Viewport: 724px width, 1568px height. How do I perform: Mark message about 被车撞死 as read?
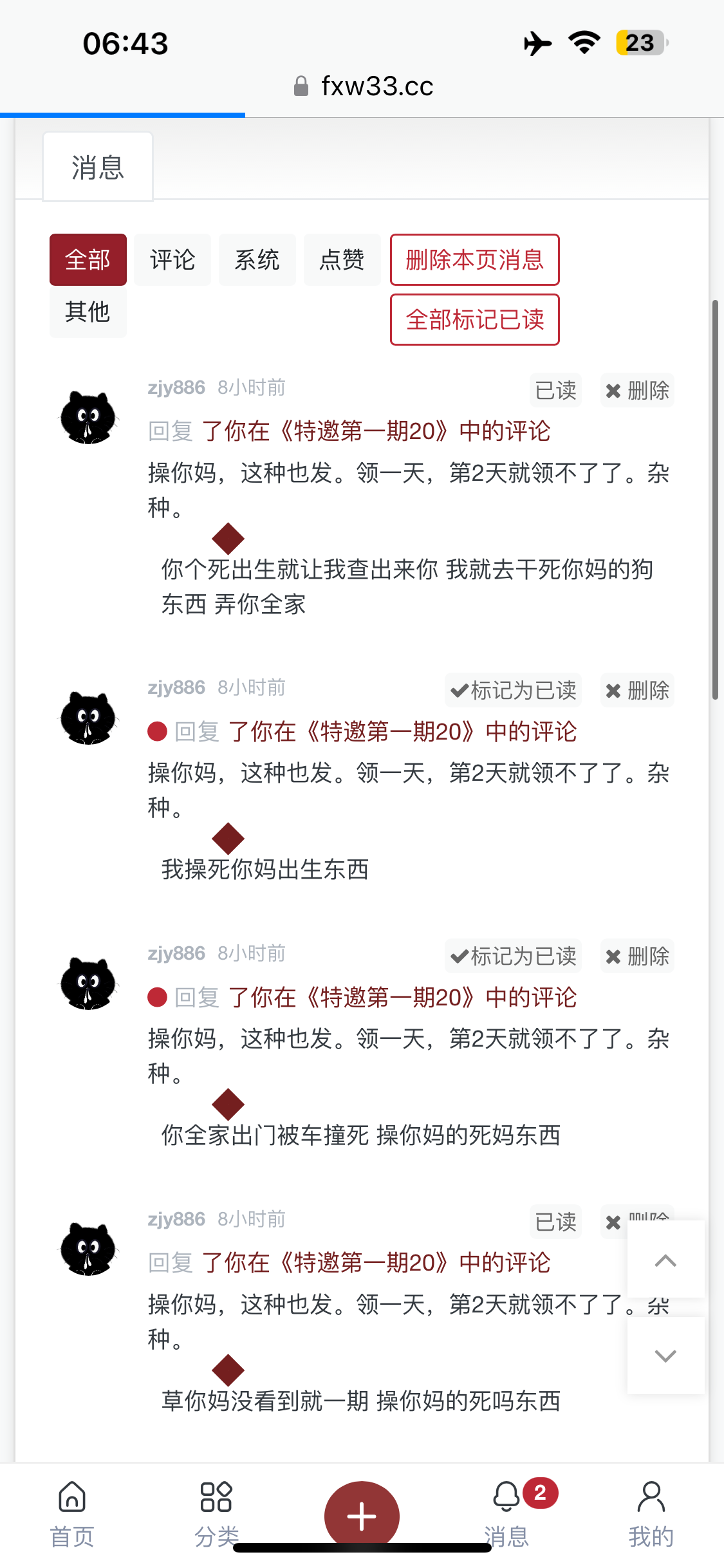point(513,956)
